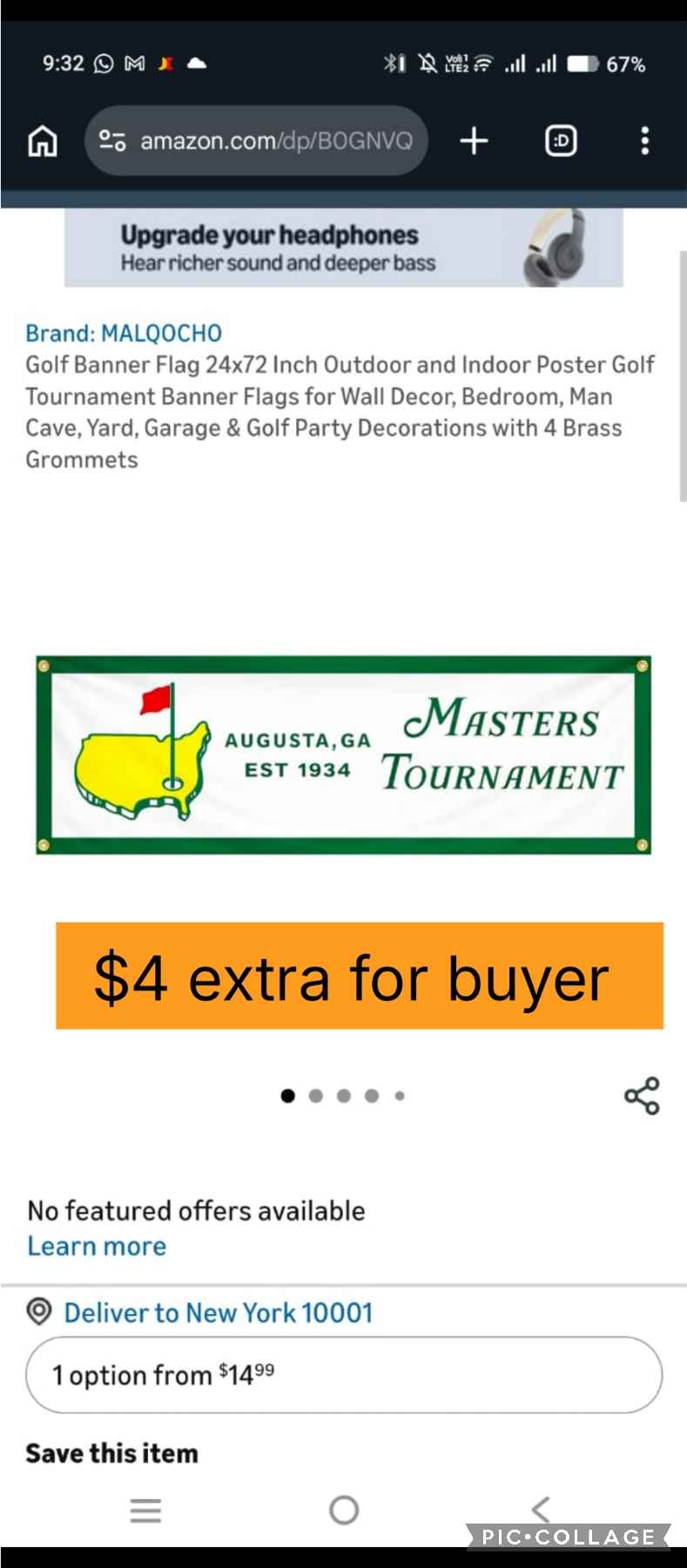This screenshot has width=687, height=1568.
Task: Open a new browser tab
Action: pos(474,140)
